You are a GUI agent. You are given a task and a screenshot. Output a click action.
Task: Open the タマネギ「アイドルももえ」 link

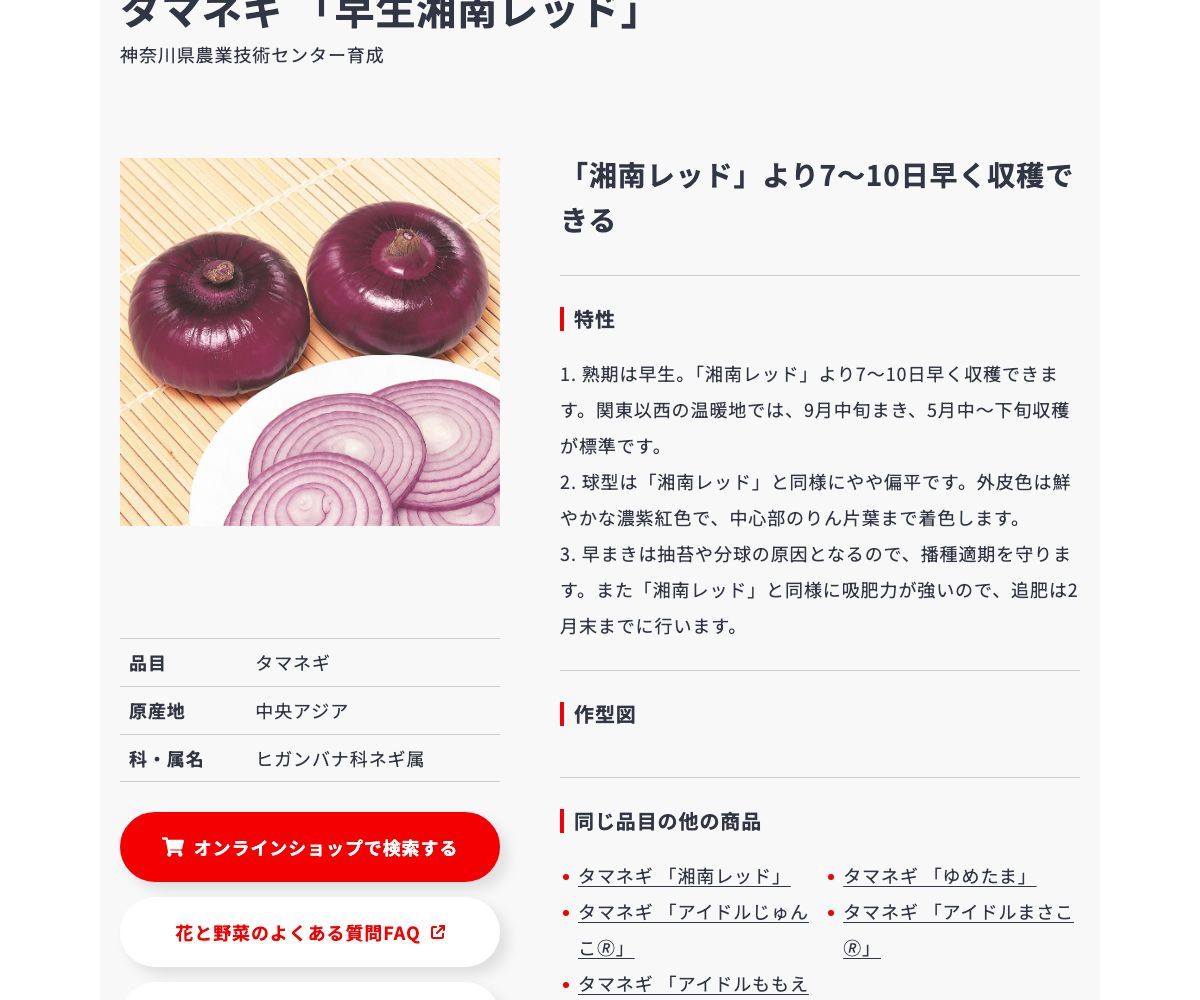coord(692,984)
